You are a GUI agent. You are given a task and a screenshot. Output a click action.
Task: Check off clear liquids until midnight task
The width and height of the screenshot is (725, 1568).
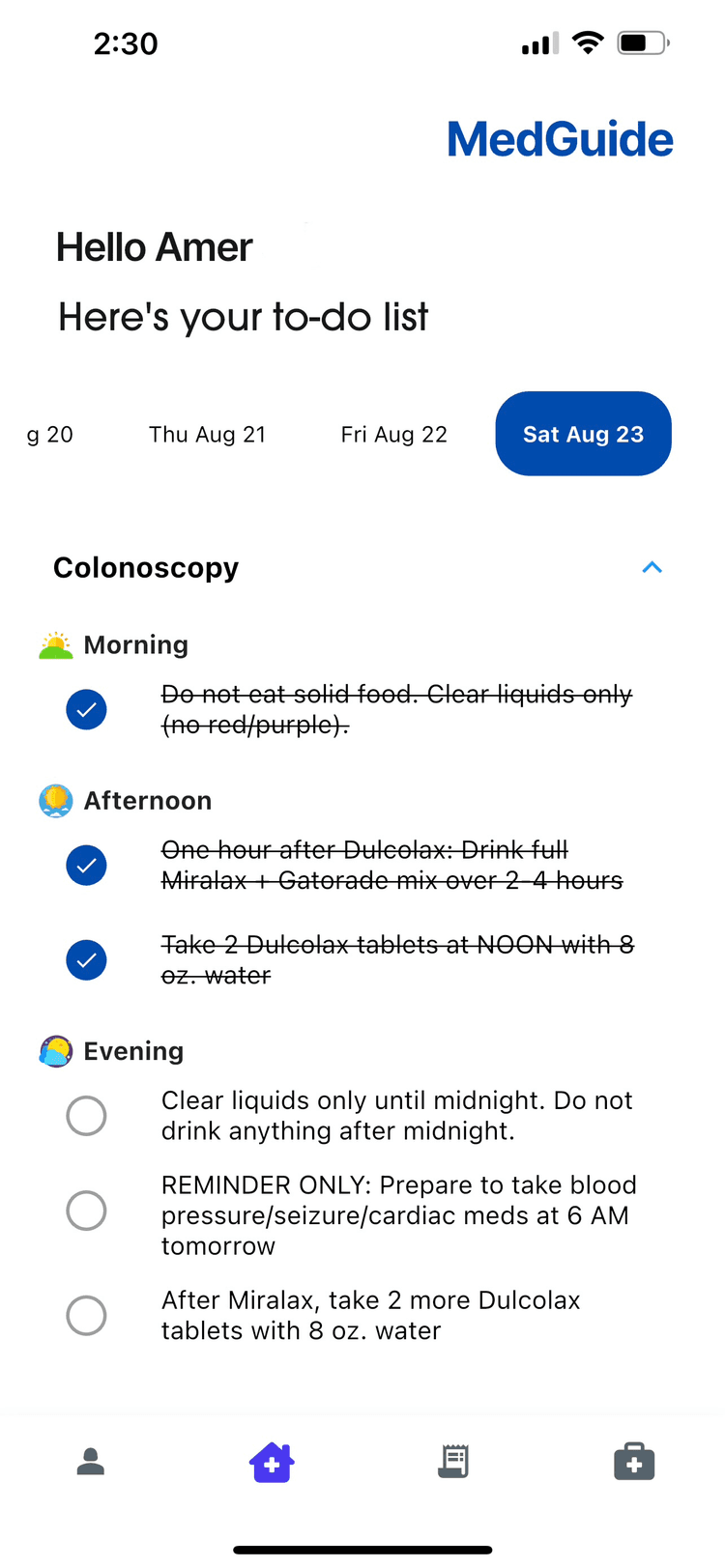pos(86,1115)
